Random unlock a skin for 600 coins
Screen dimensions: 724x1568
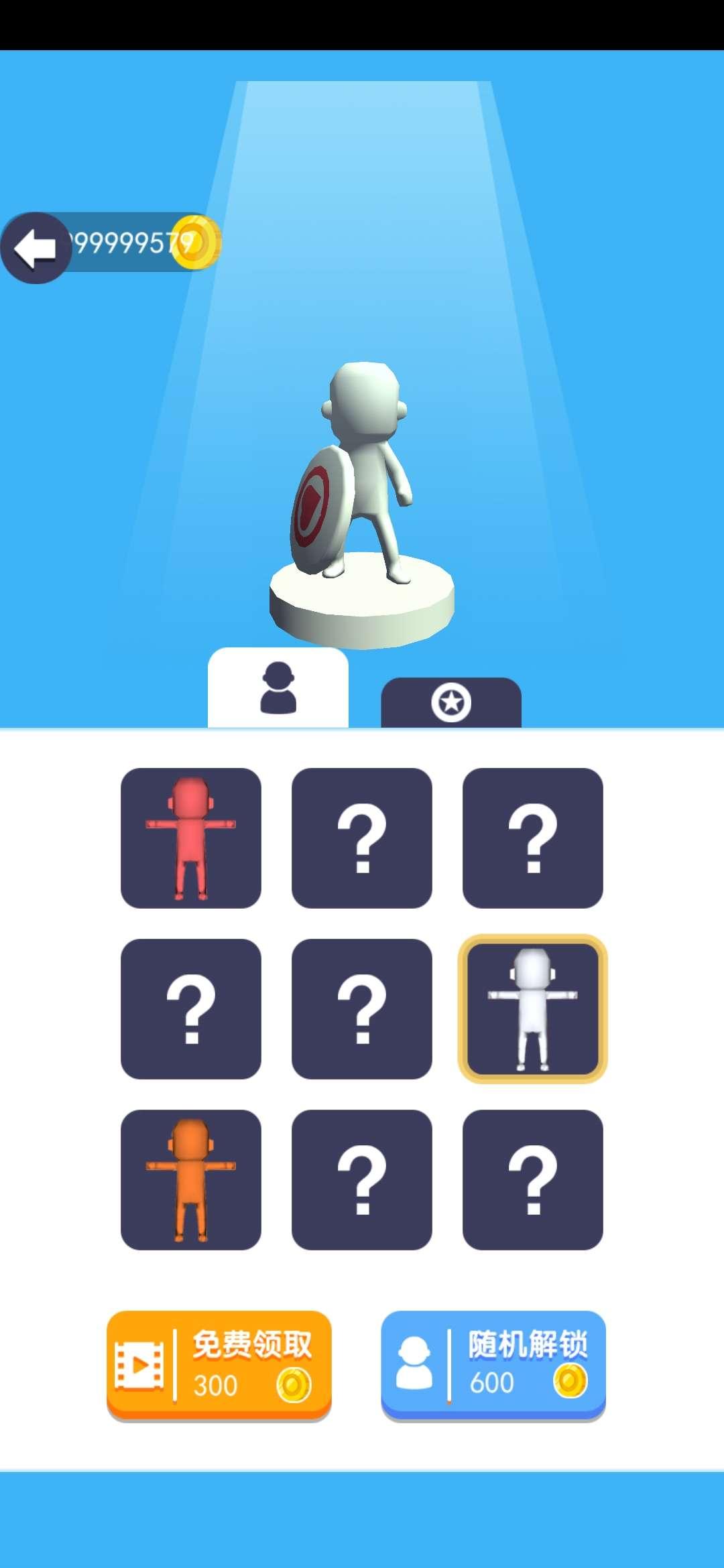493,1364
